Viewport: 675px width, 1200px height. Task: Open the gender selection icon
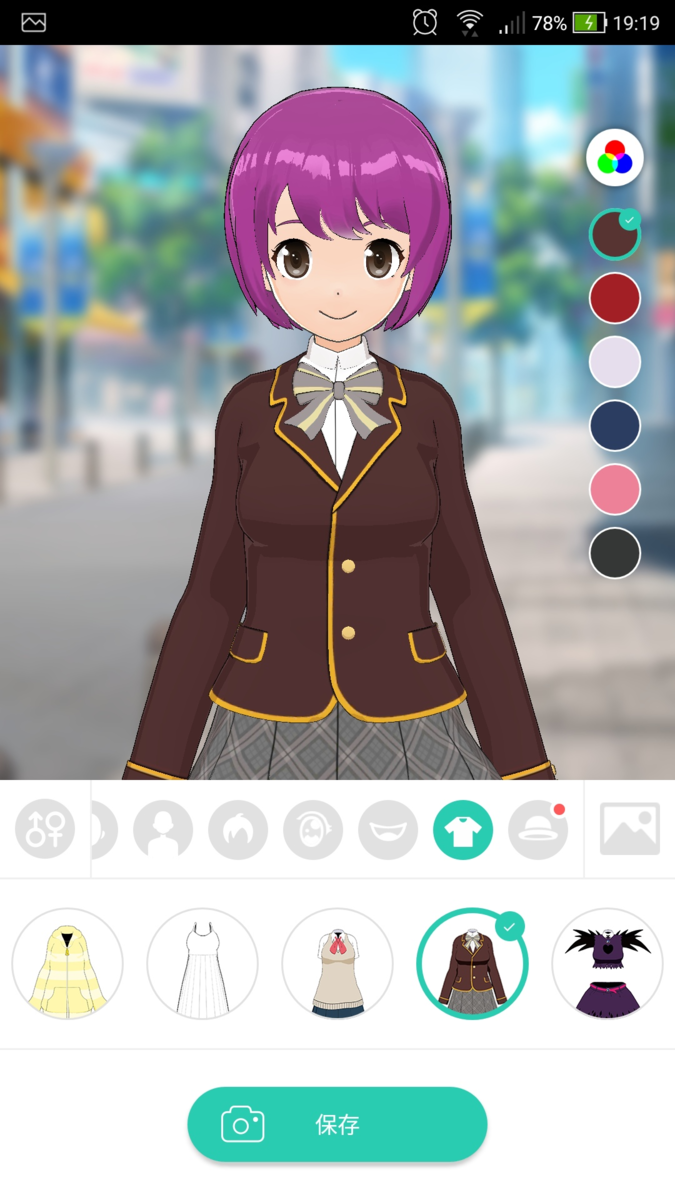(x=45, y=829)
